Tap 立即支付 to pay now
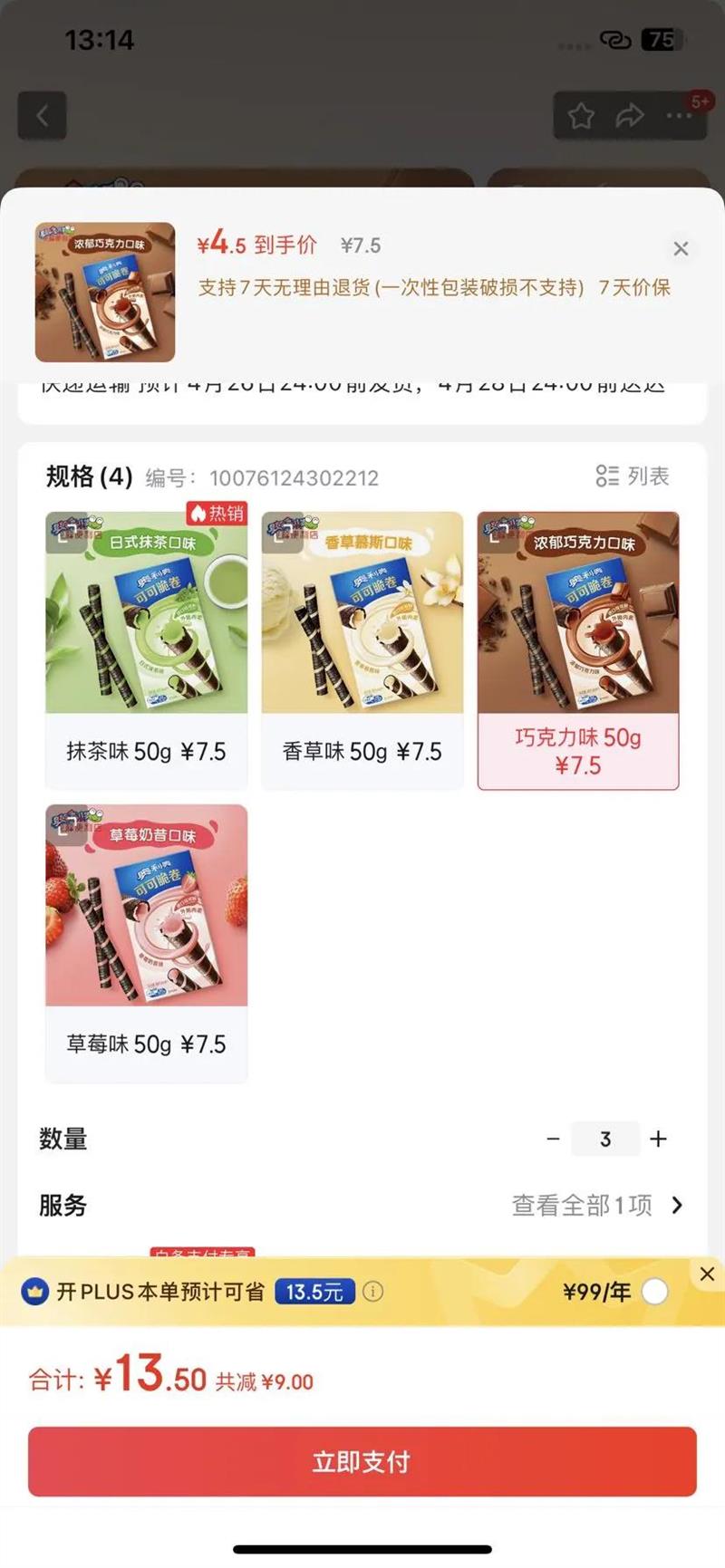 [362, 1461]
